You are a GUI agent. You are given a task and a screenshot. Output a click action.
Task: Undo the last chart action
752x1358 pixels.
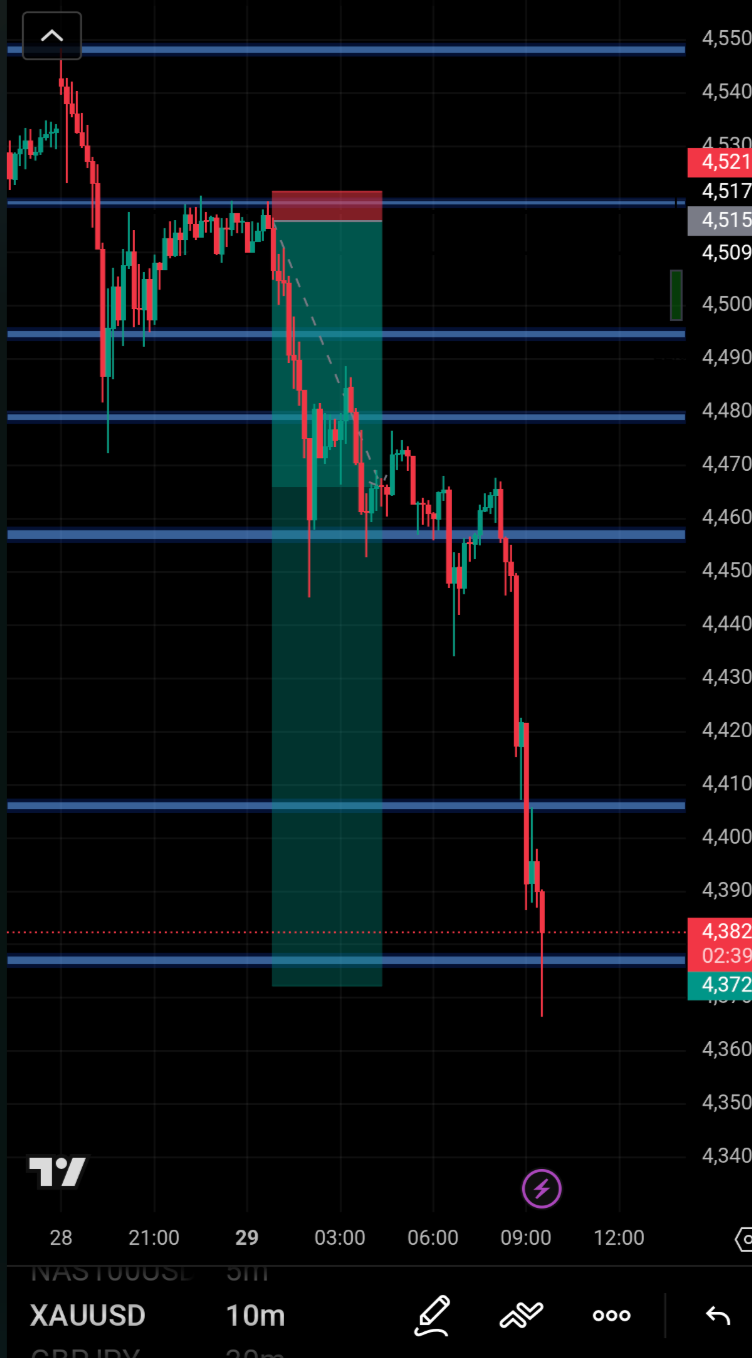pos(717,1315)
